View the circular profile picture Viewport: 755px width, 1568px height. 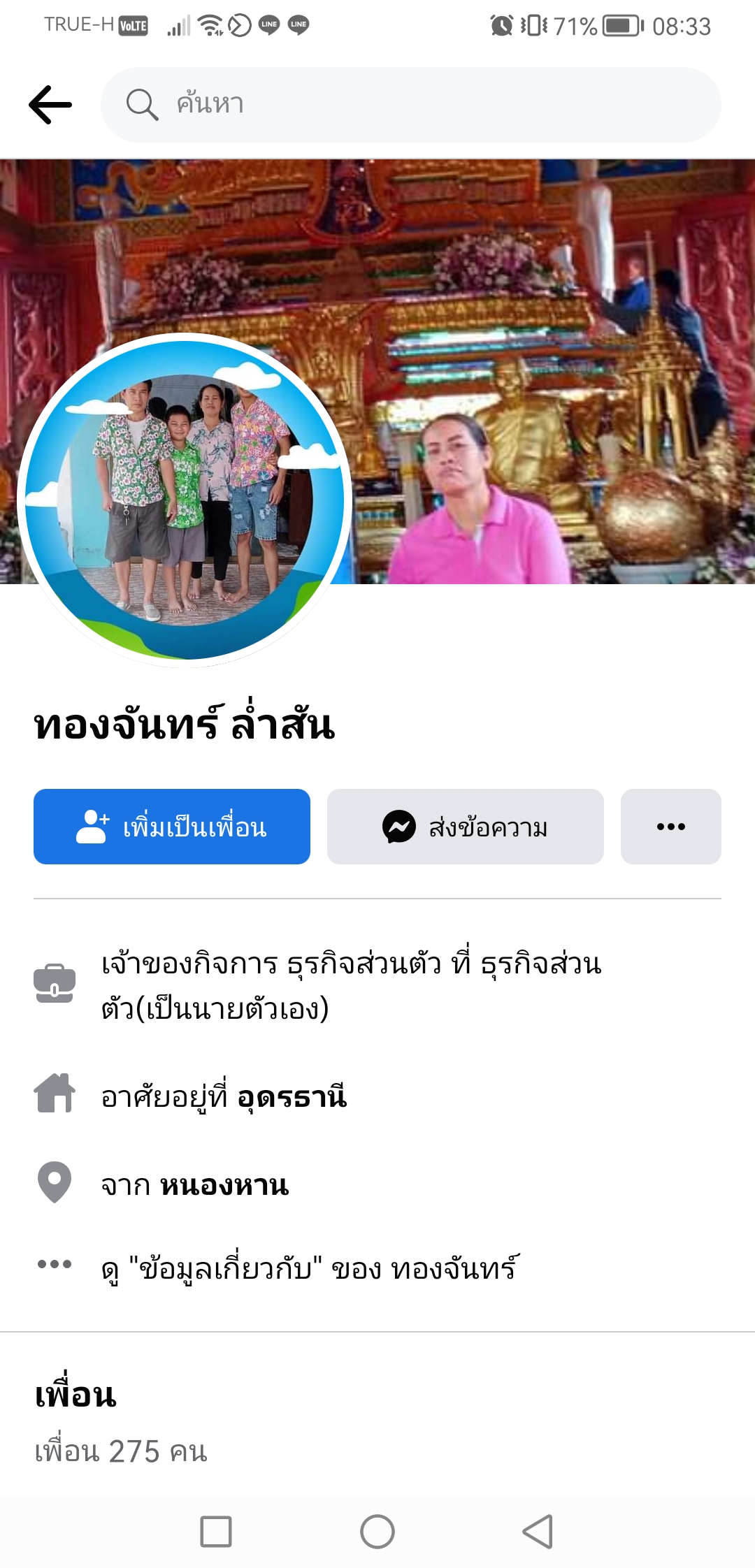(185, 499)
